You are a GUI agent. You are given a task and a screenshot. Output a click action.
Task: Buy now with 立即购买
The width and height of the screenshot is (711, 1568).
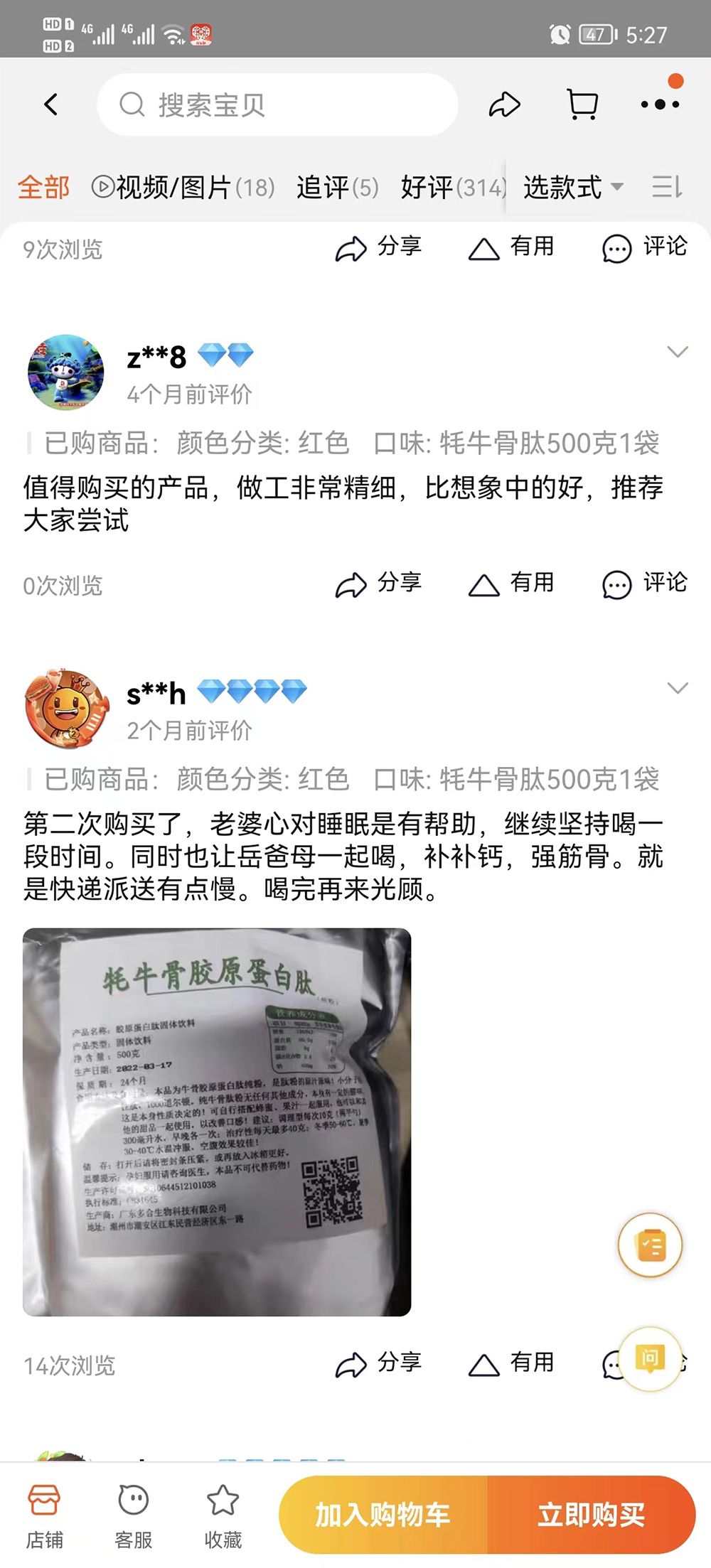pos(591,1515)
